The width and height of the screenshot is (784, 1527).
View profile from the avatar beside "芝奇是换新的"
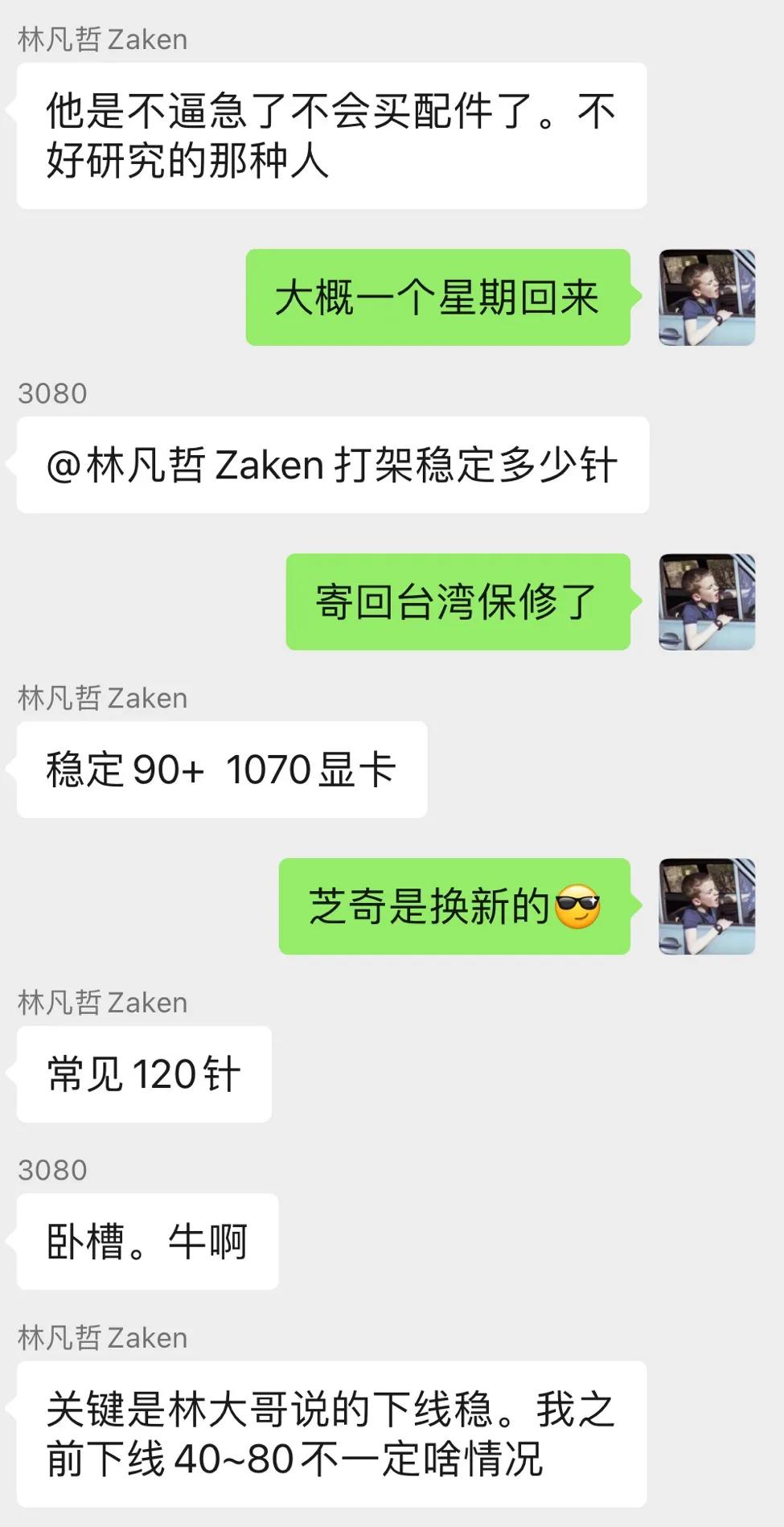point(706,906)
